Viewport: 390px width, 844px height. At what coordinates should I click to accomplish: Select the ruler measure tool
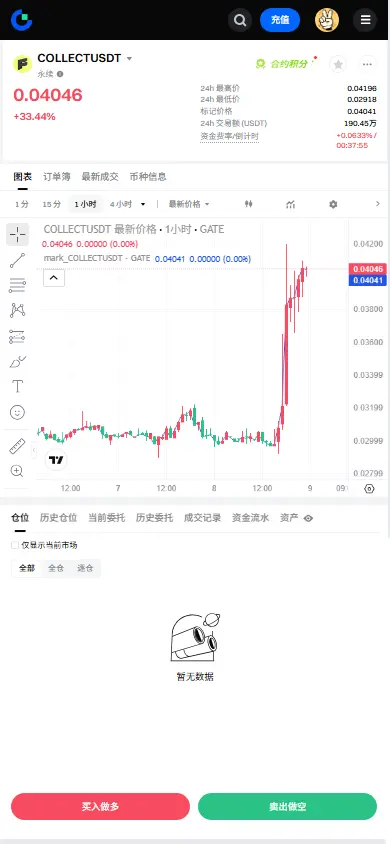click(17, 446)
